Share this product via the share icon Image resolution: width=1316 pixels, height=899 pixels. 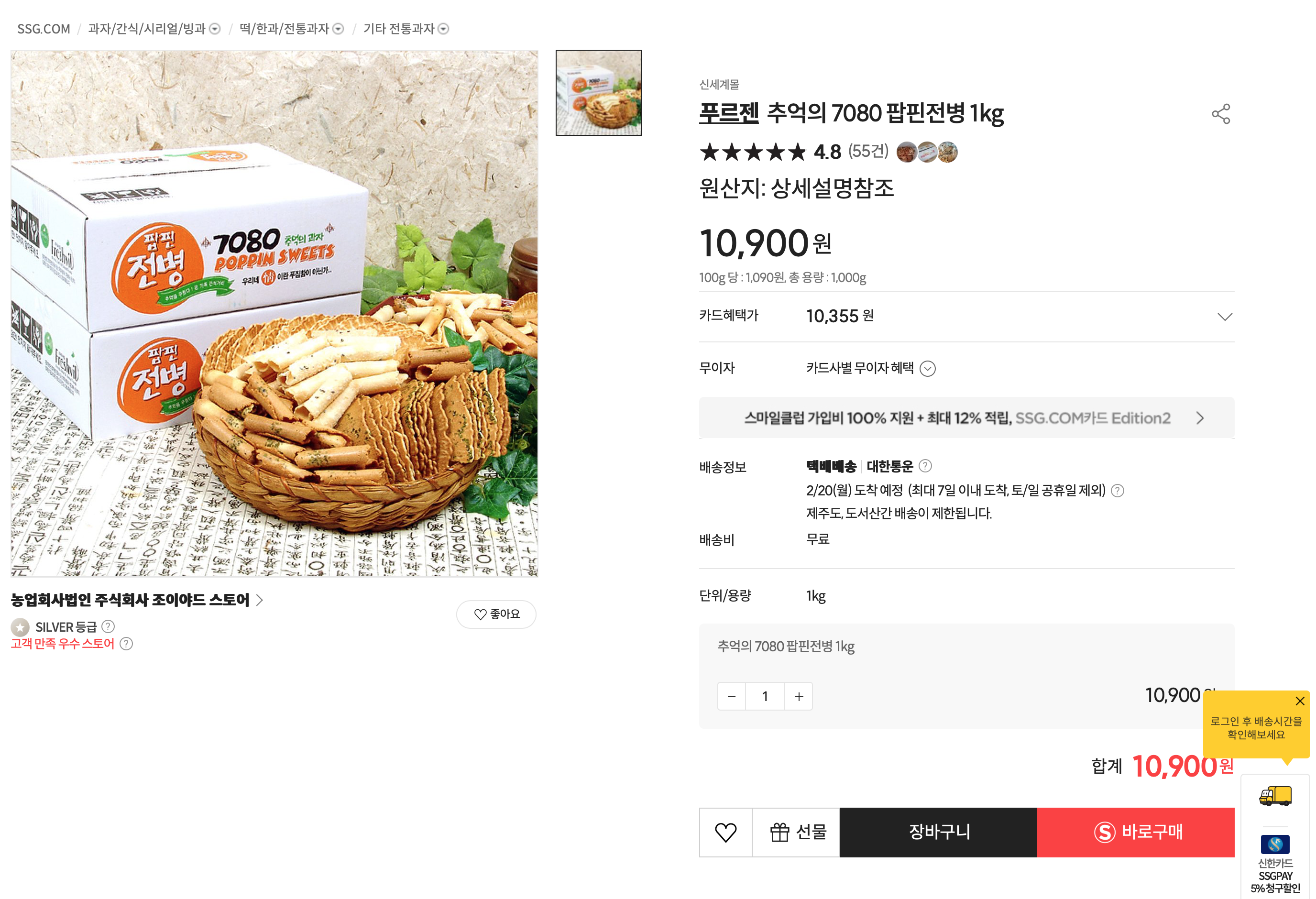pos(1220,114)
